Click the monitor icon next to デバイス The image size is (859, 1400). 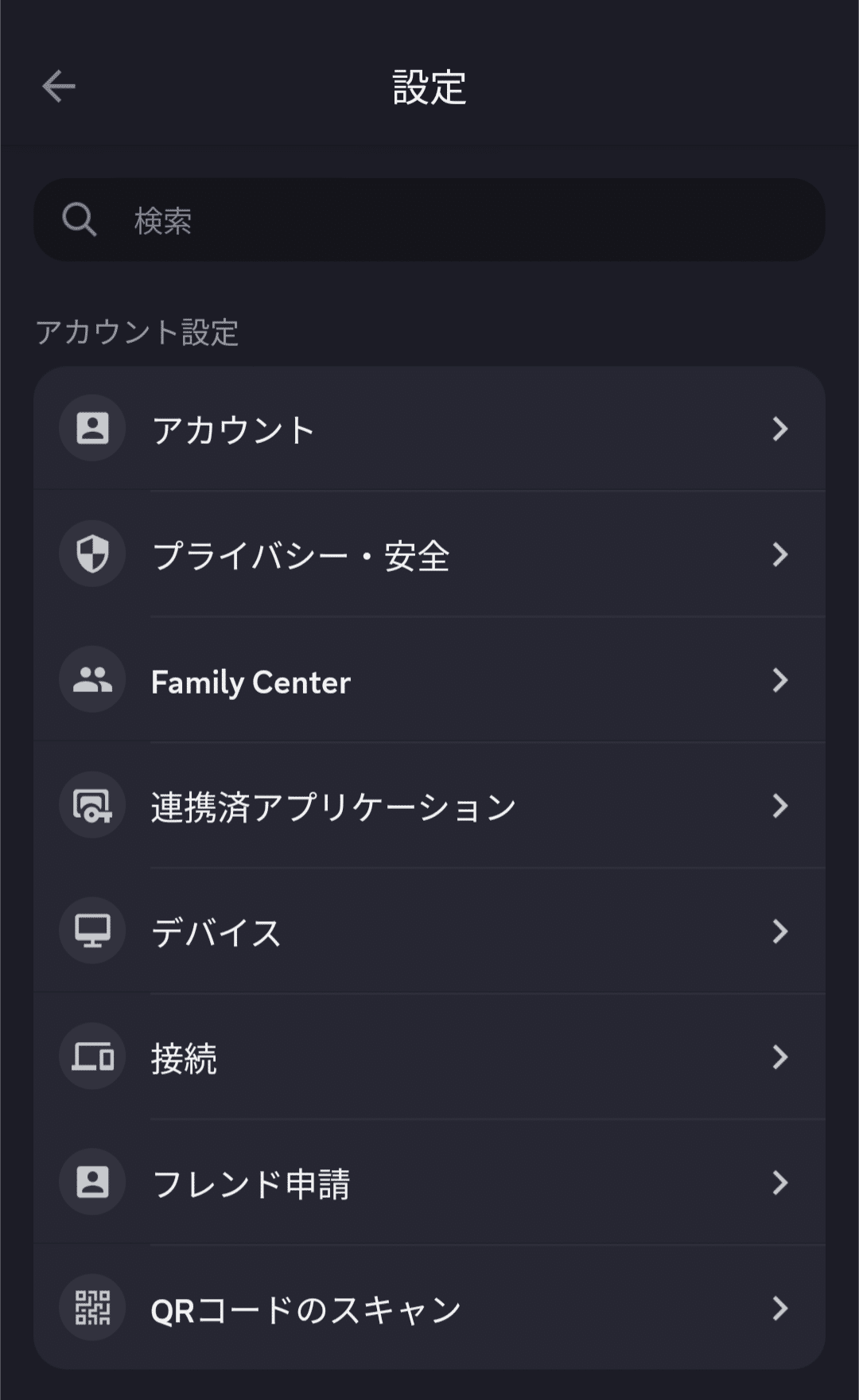(x=91, y=931)
